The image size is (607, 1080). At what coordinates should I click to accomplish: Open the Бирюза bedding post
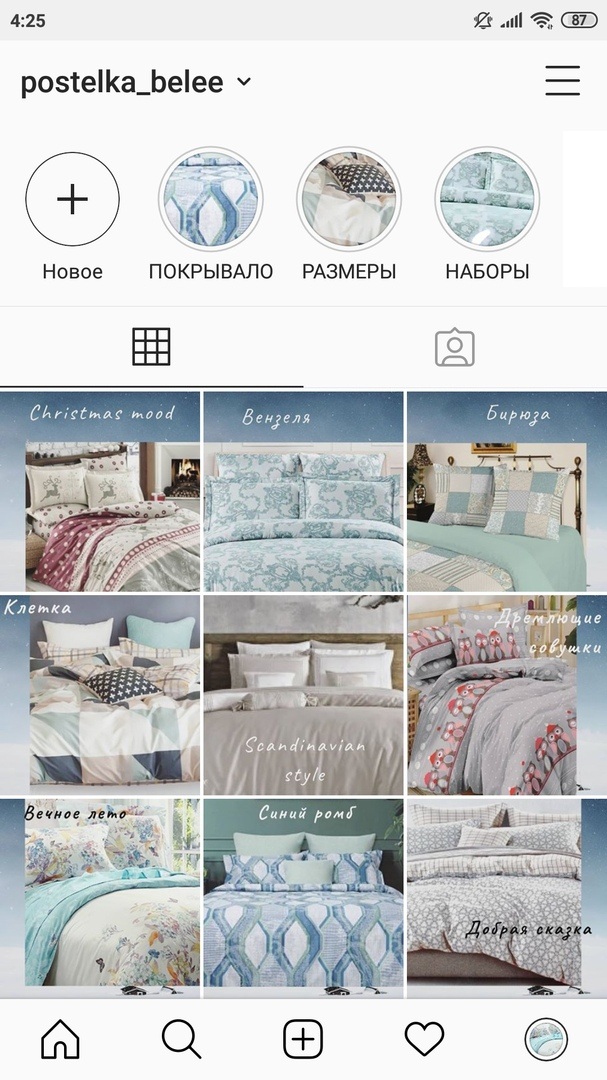tap(506, 492)
